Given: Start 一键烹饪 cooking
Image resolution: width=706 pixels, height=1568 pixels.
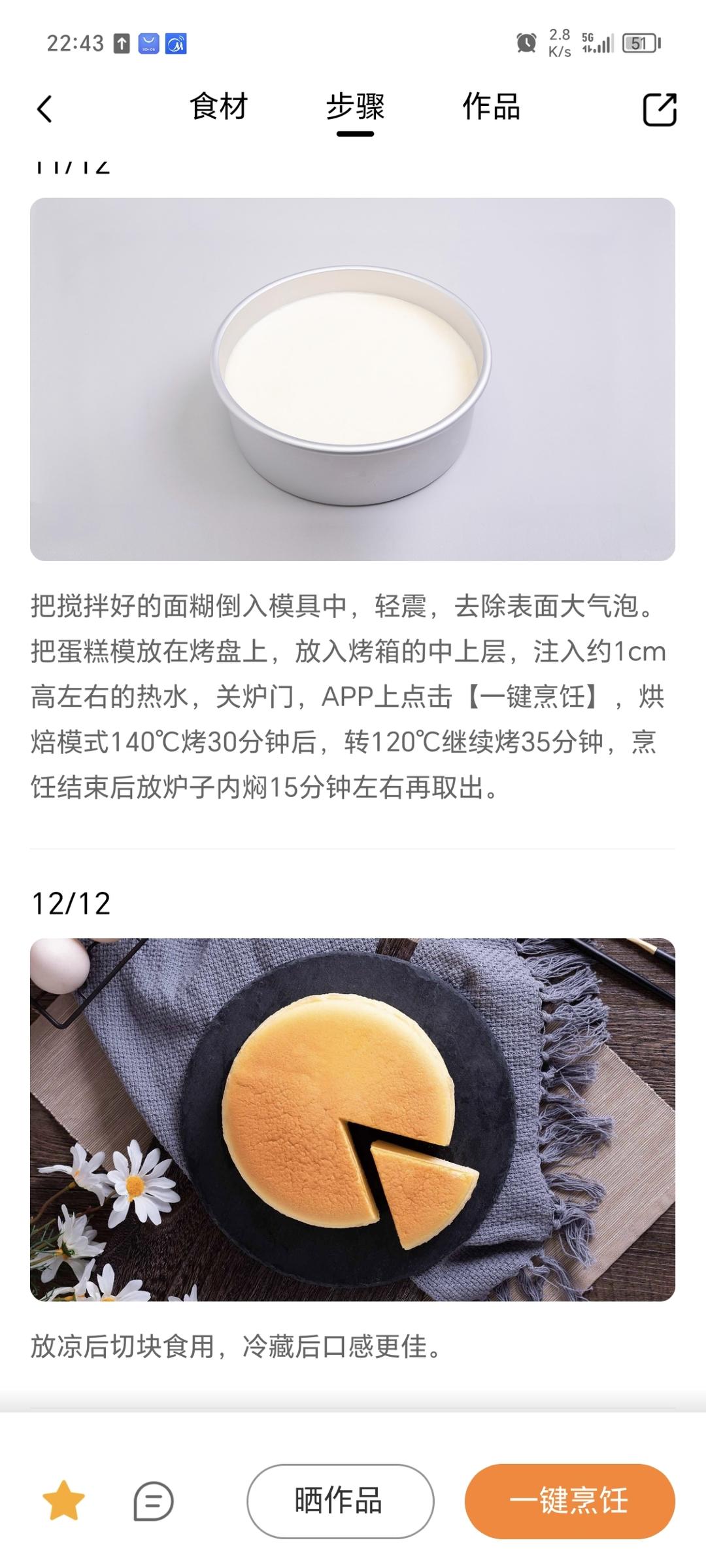Looking at the screenshot, I should click(x=569, y=1501).
